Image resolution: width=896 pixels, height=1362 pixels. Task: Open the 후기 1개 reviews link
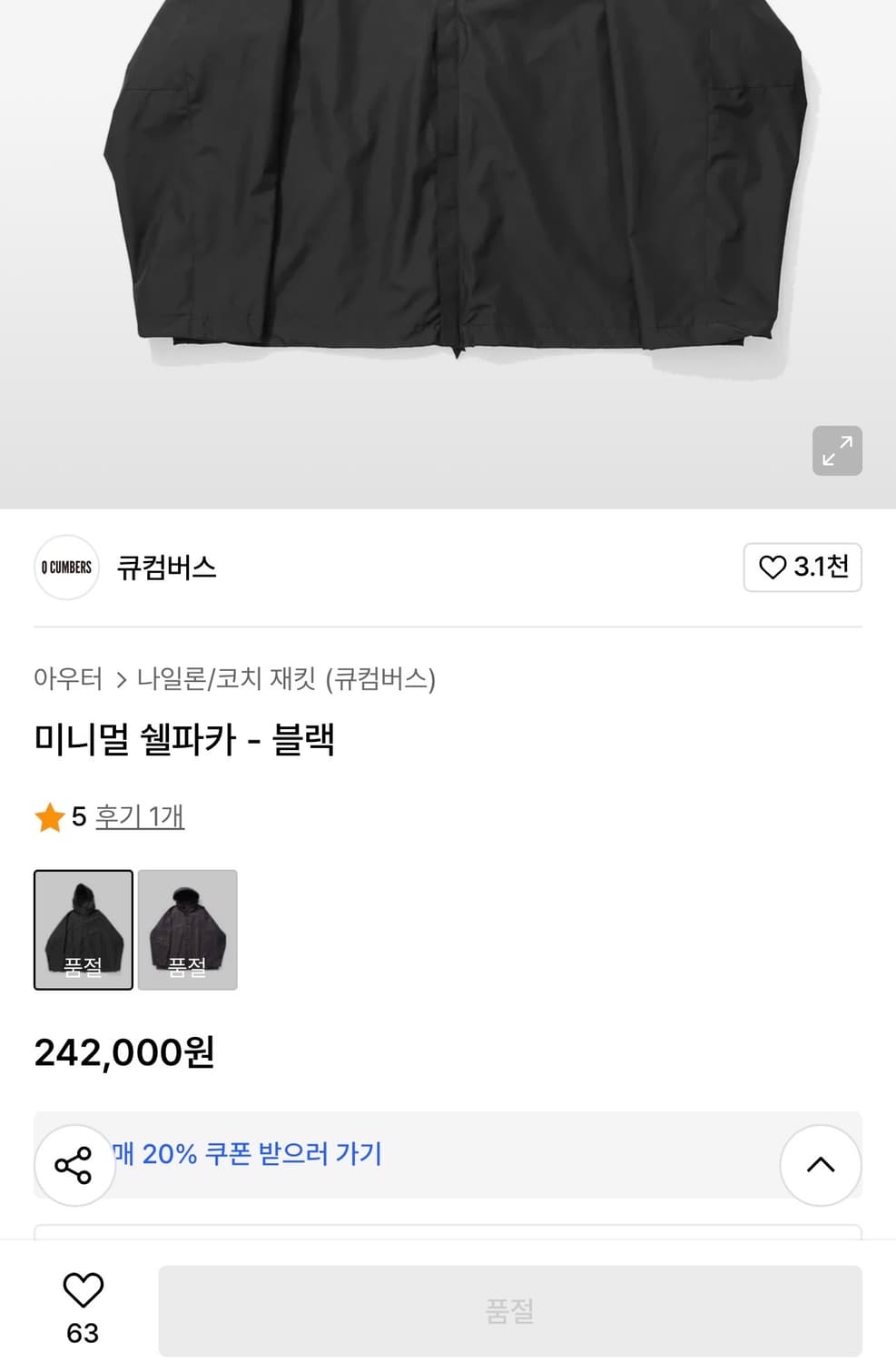[140, 816]
